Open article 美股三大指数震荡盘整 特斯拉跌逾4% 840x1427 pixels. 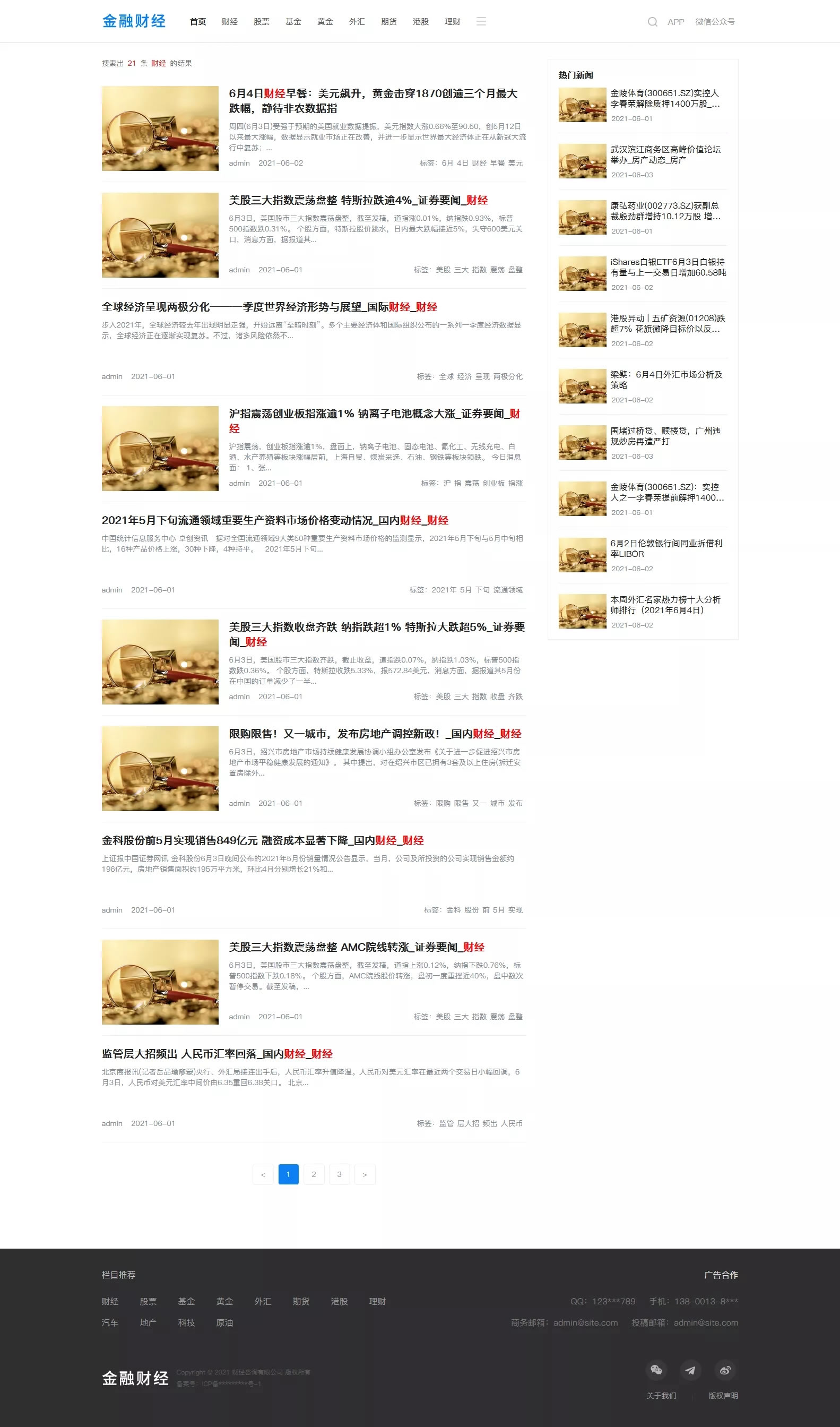point(358,200)
